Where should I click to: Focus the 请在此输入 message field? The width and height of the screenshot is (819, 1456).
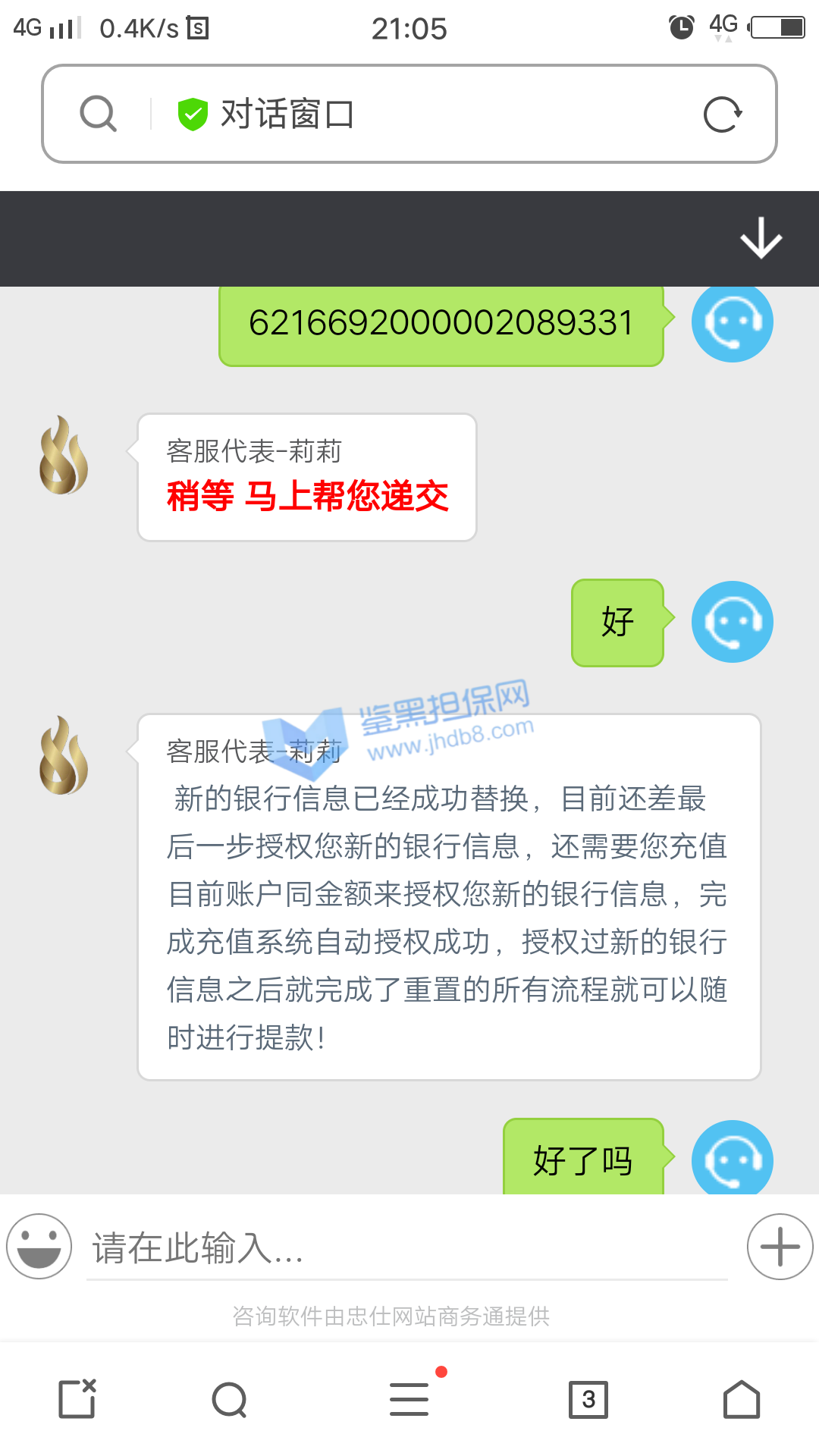click(406, 1247)
